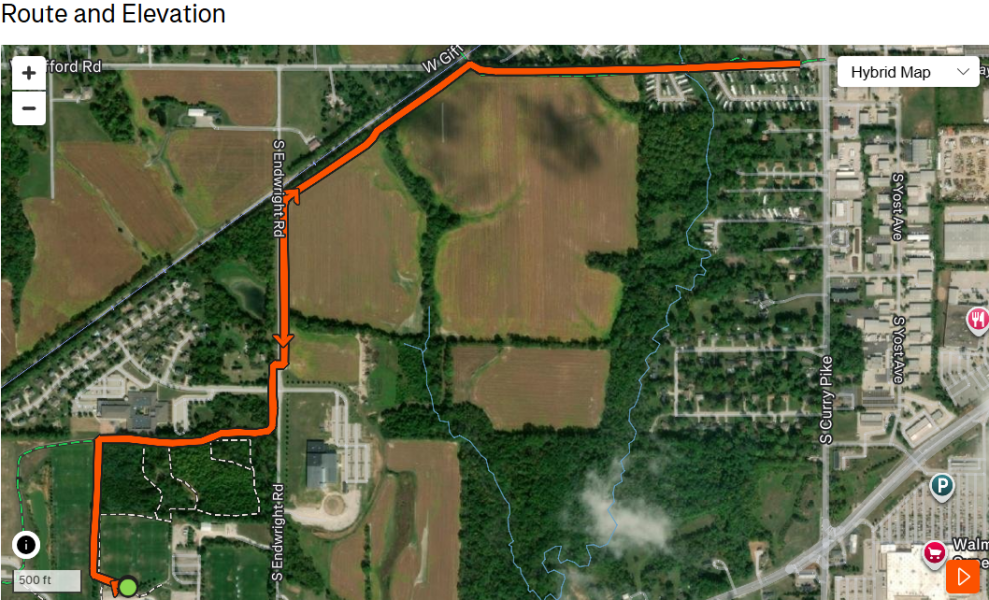This screenshot has width=989, height=600.
Task: Open the Hybrid Map style dropdown
Action: (x=908, y=72)
